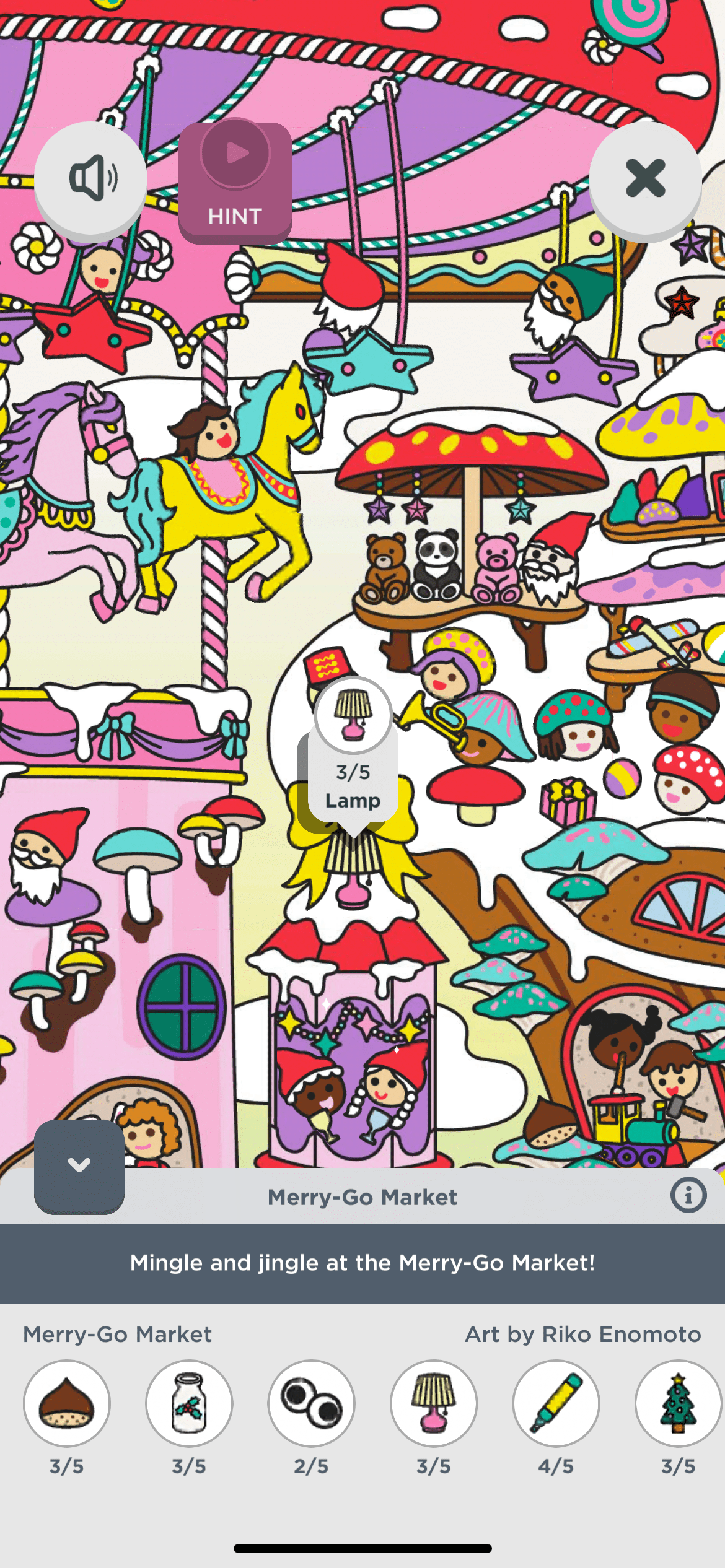Use the HINT button
Viewport: 725px width, 1568px height.
[235, 183]
